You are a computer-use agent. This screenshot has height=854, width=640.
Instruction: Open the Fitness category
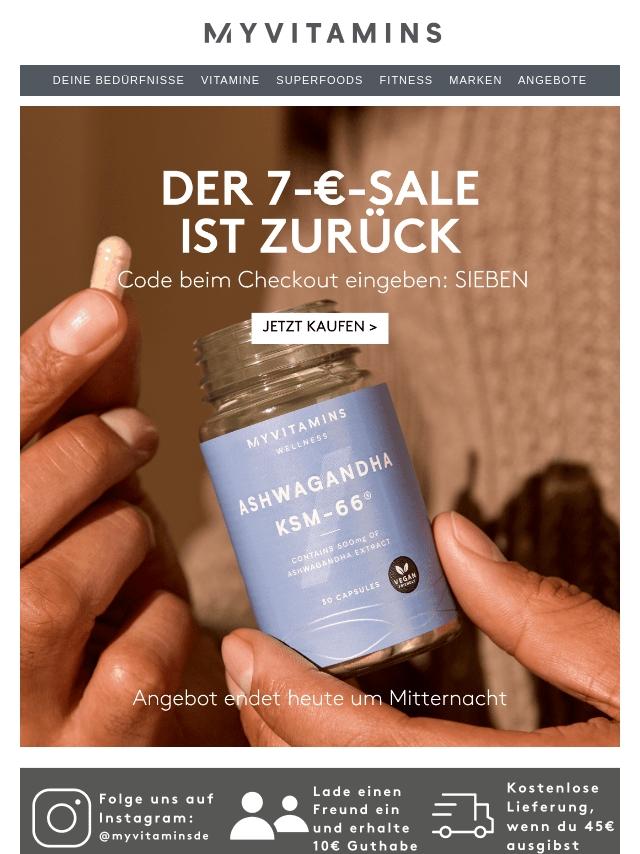(406, 80)
